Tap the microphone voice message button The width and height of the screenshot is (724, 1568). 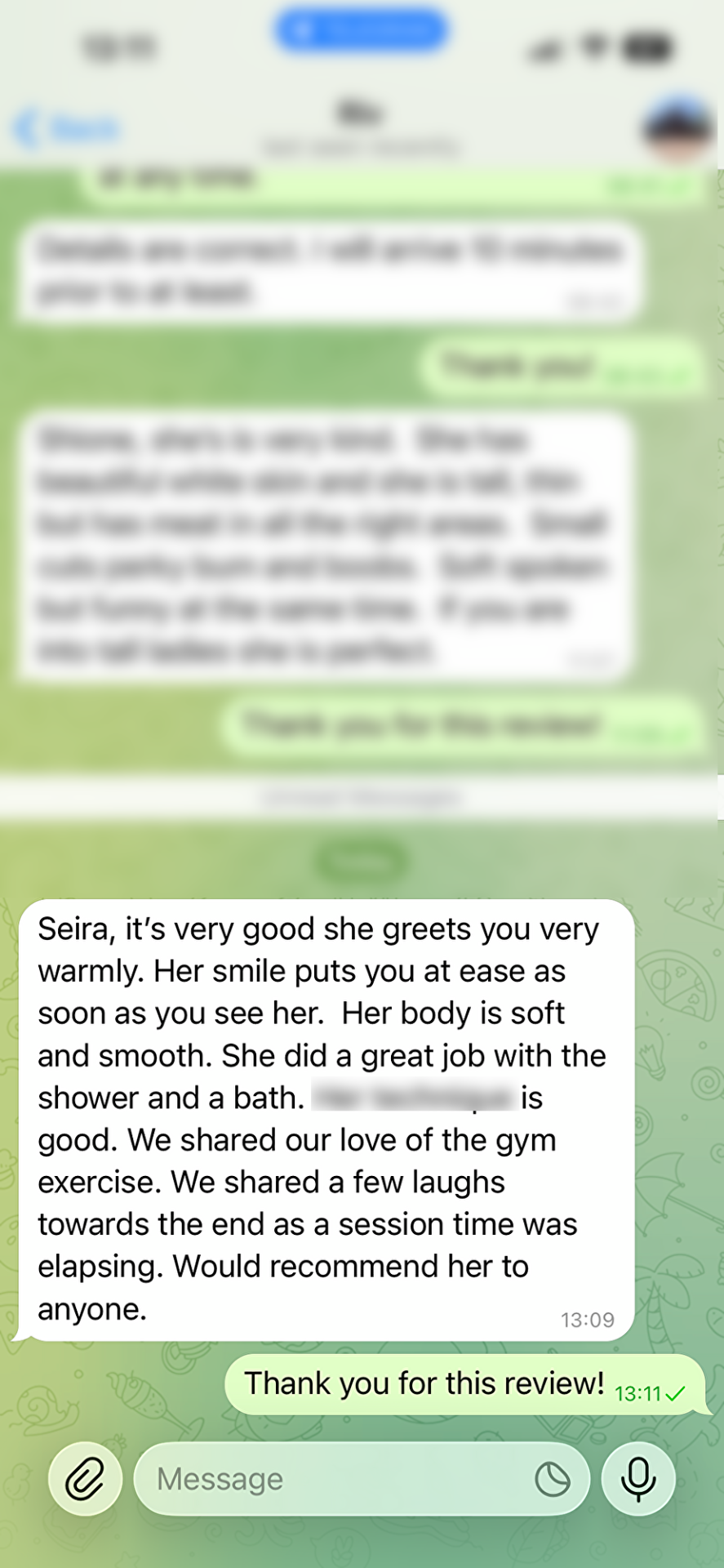point(638,1479)
